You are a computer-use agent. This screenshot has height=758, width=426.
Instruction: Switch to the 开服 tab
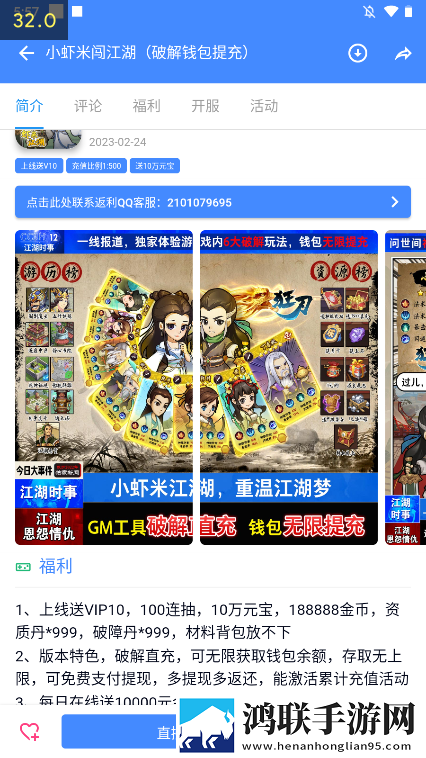pos(205,106)
